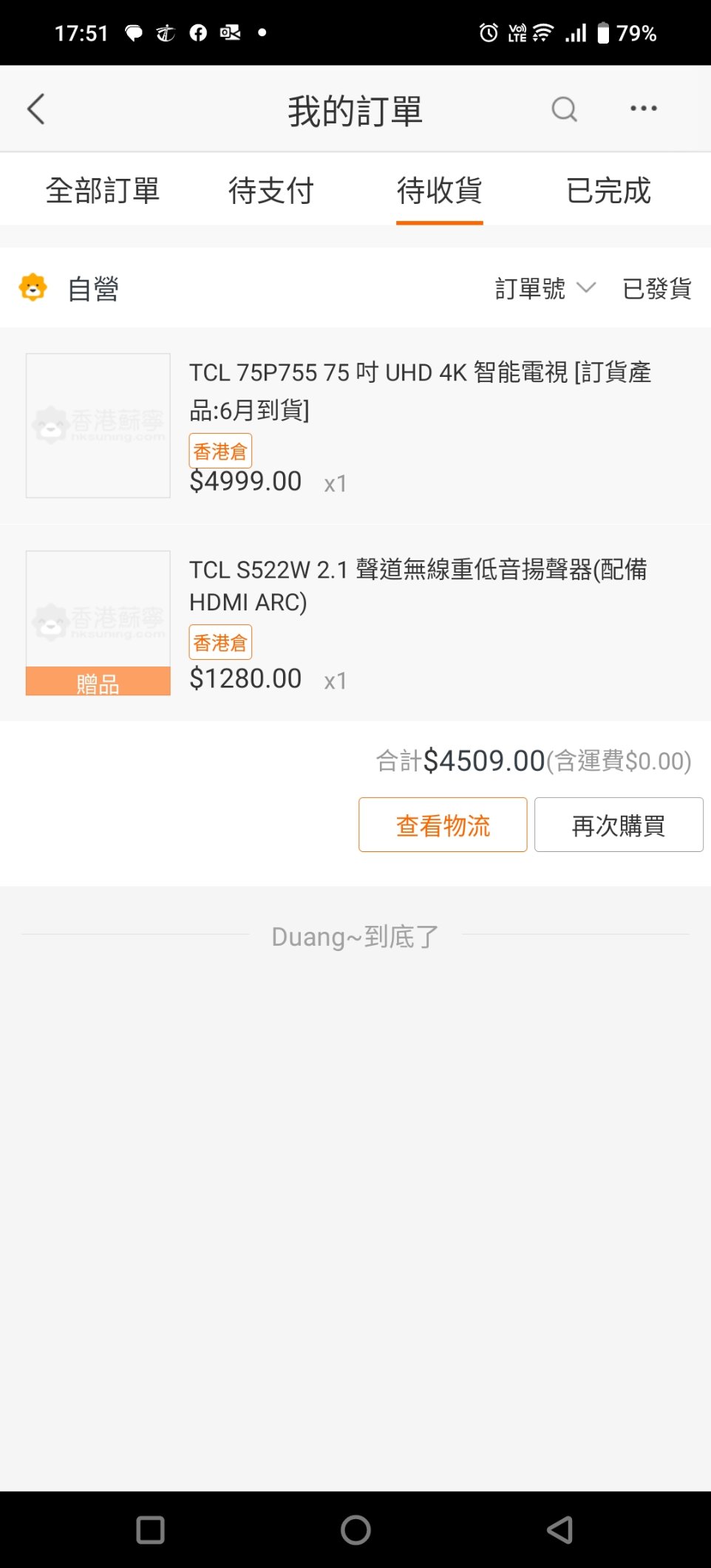Tap the 已發貨 shipping status label
Screen dimensions: 711x1568
point(656,290)
